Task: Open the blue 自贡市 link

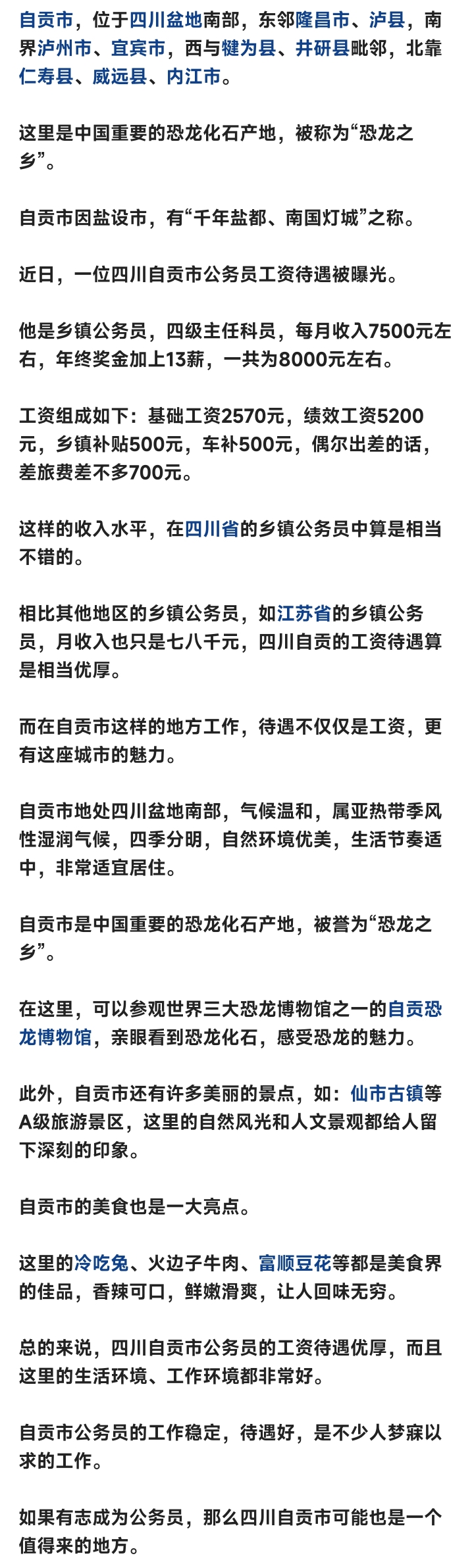Action: 46,20
